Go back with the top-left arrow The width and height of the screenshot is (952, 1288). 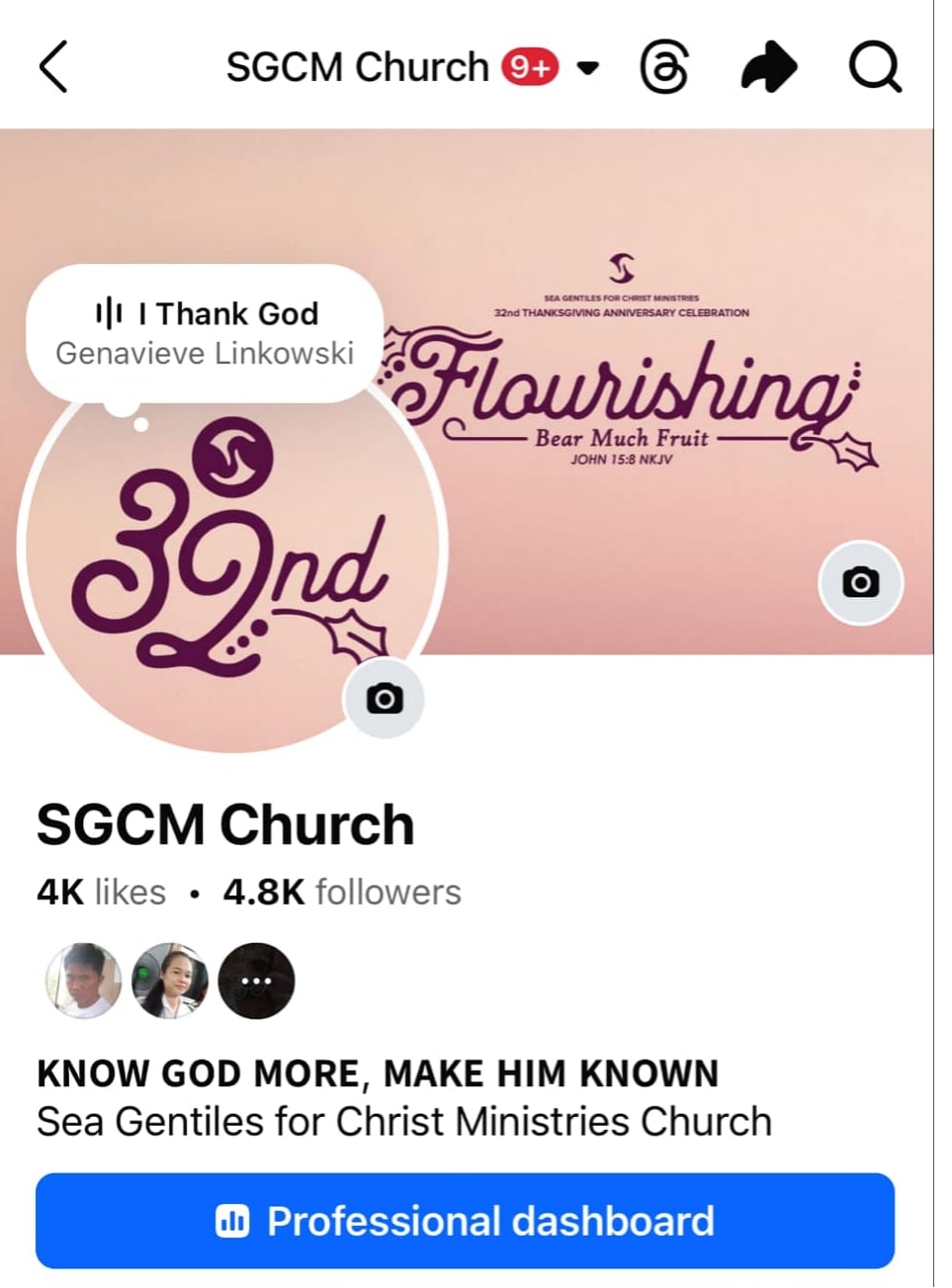53,67
